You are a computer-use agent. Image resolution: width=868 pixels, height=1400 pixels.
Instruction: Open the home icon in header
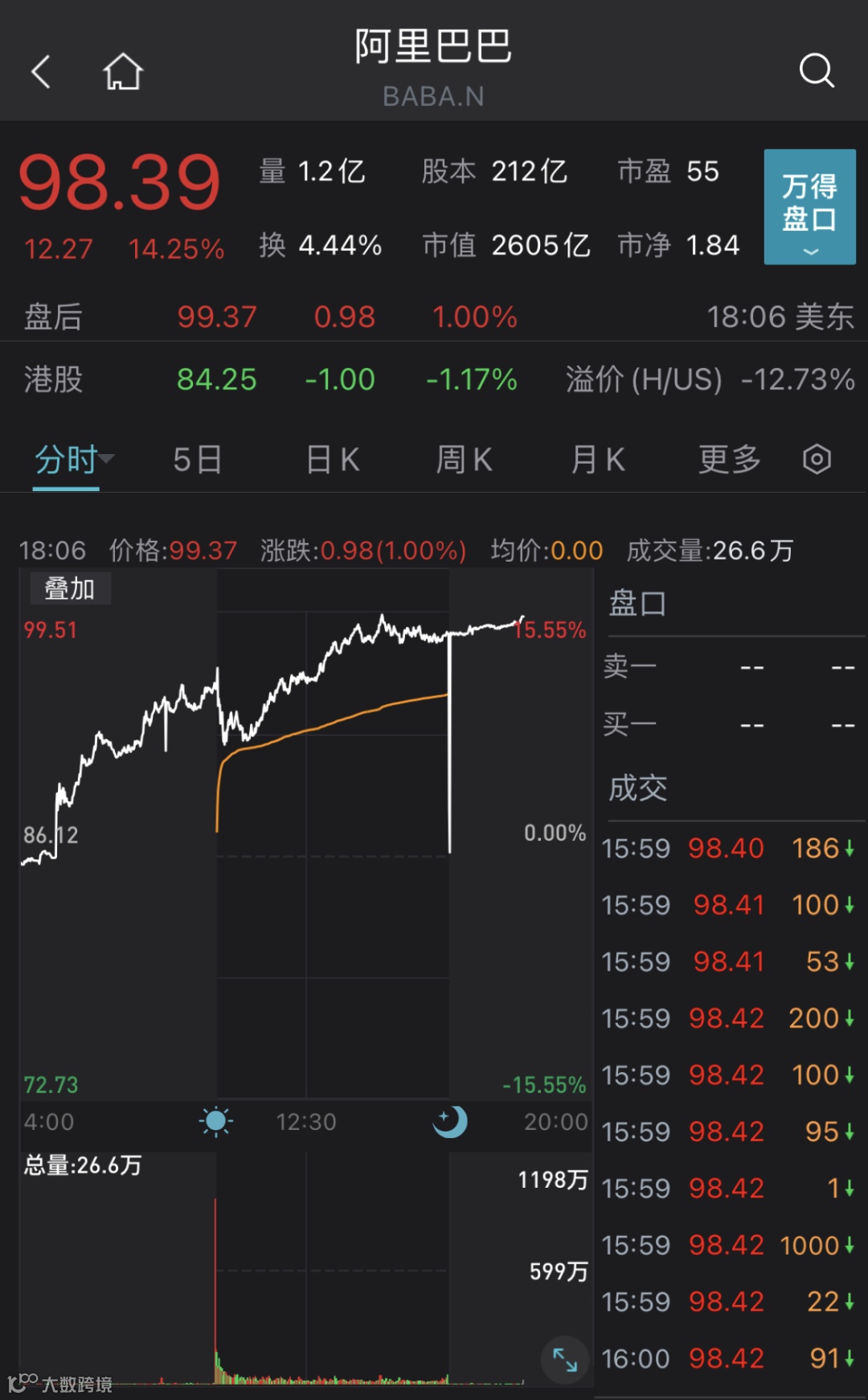coord(123,72)
